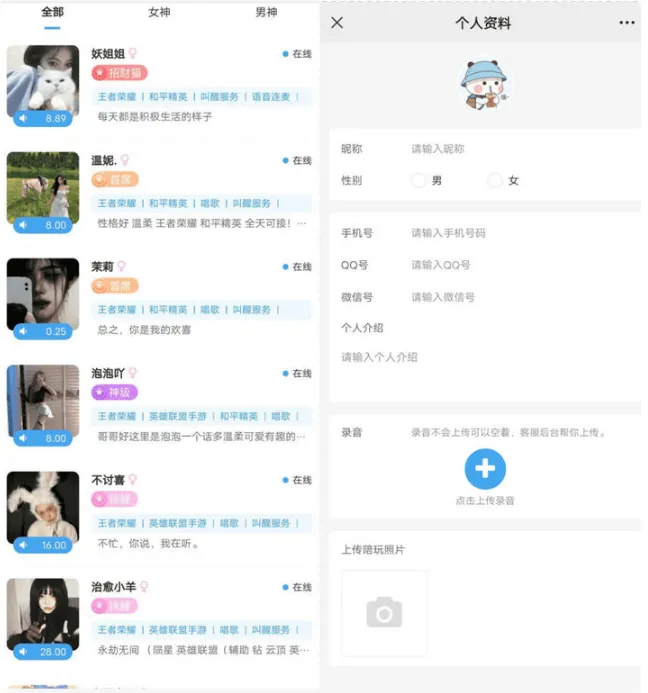Select 男 as gender
The image size is (648, 693).
(418, 181)
